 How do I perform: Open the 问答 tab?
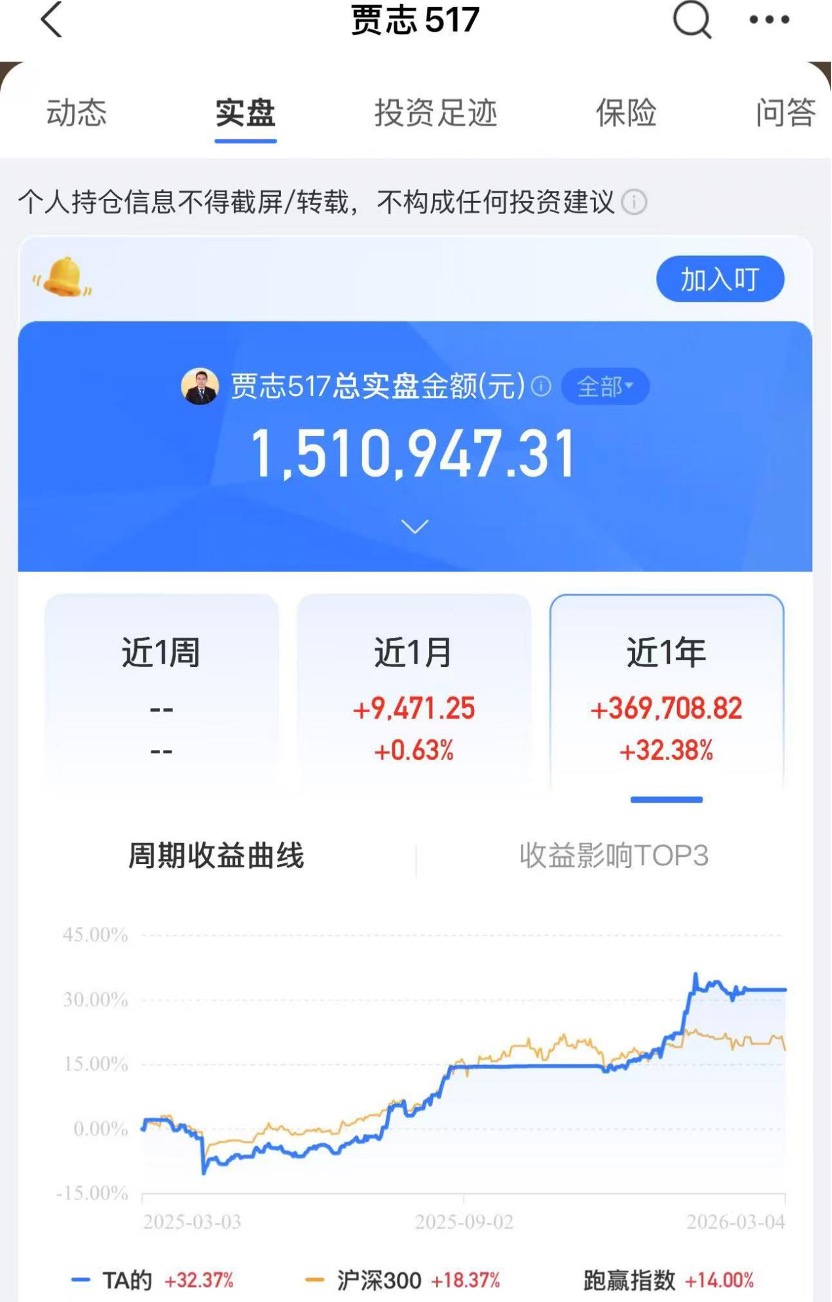pyautogui.click(x=786, y=113)
